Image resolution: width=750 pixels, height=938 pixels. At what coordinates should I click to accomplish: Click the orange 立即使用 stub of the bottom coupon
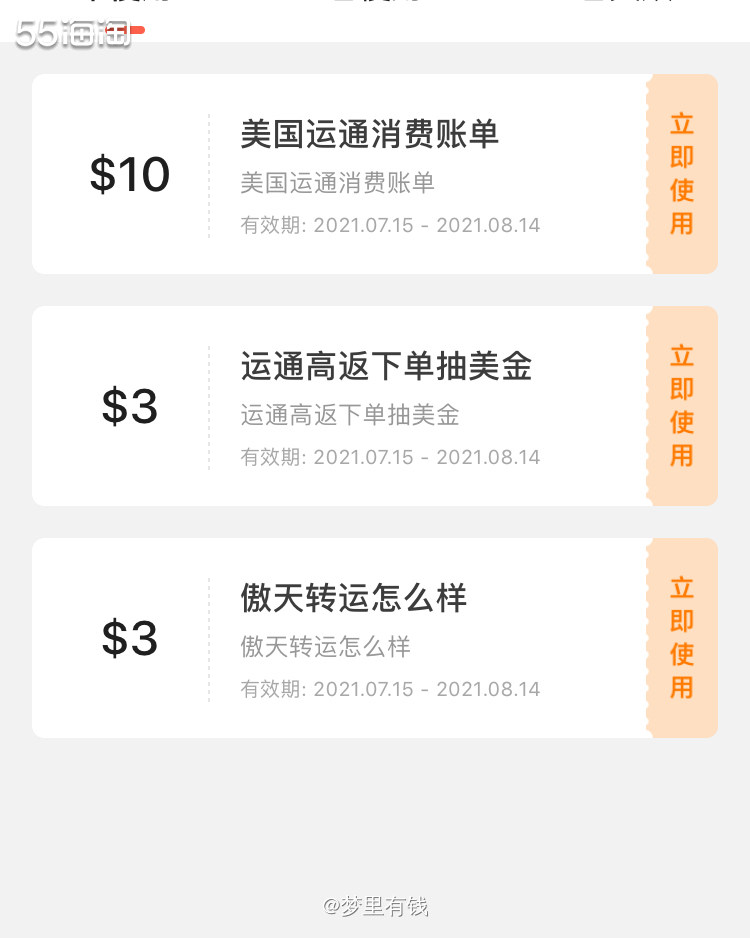(681, 637)
